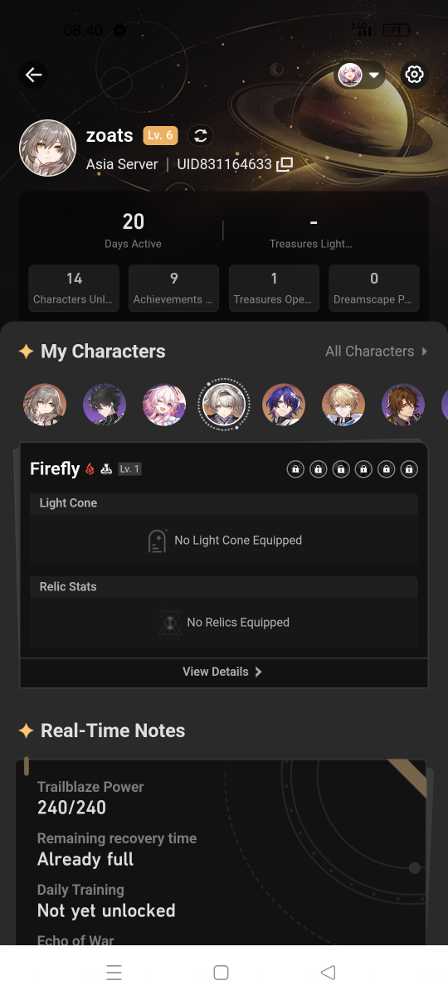Tap the system home button
Screen dimensions: 448x1000
coord(221,973)
